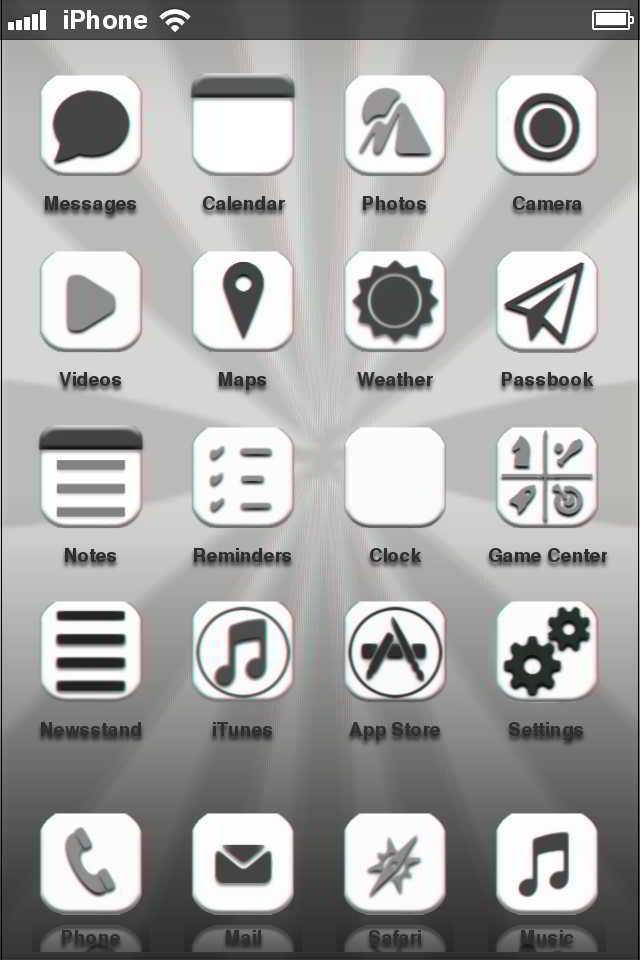Launch Safari from the dock

(x=395, y=864)
